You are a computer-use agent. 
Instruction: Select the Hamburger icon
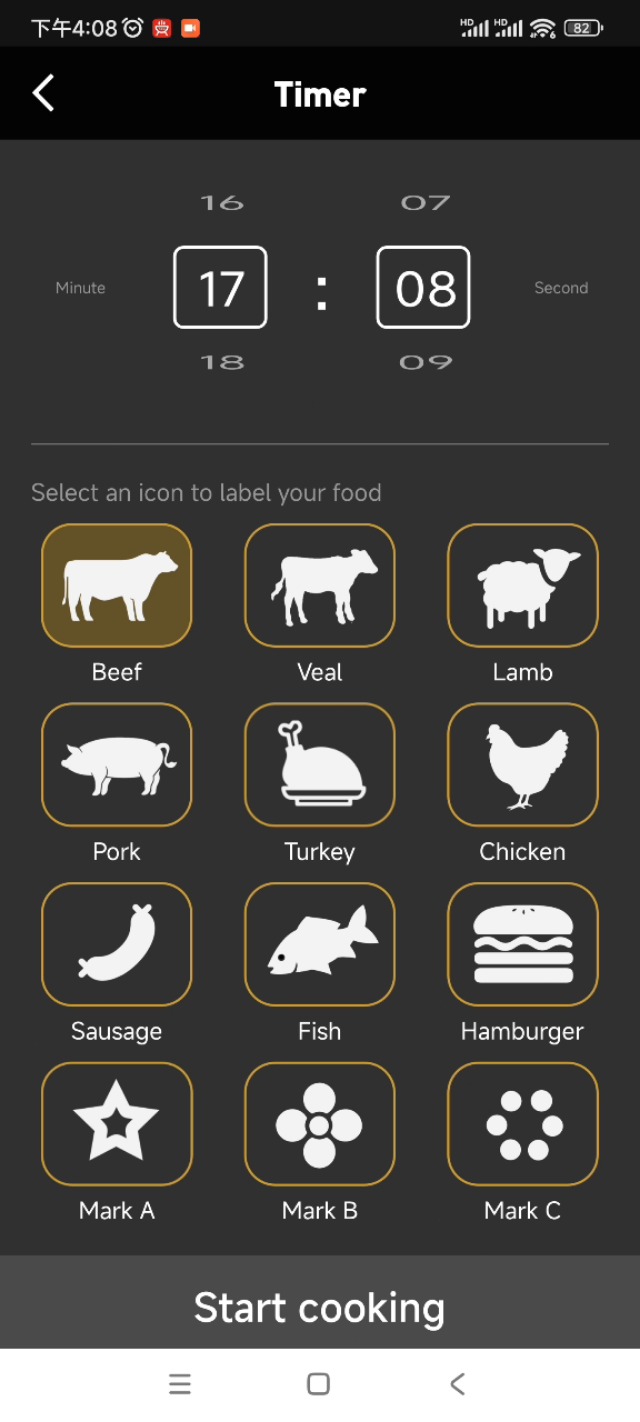(523, 944)
